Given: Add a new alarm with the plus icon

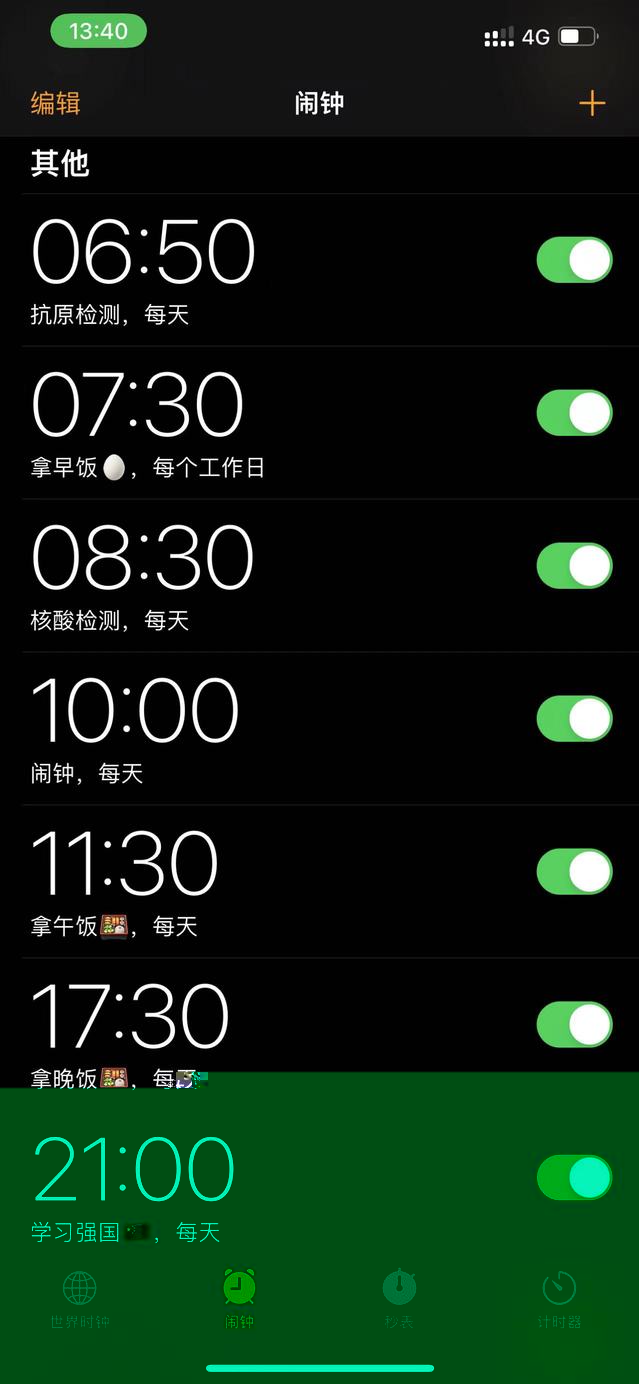Looking at the screenshot, I should pyautogui.click(x=592, y=103).
